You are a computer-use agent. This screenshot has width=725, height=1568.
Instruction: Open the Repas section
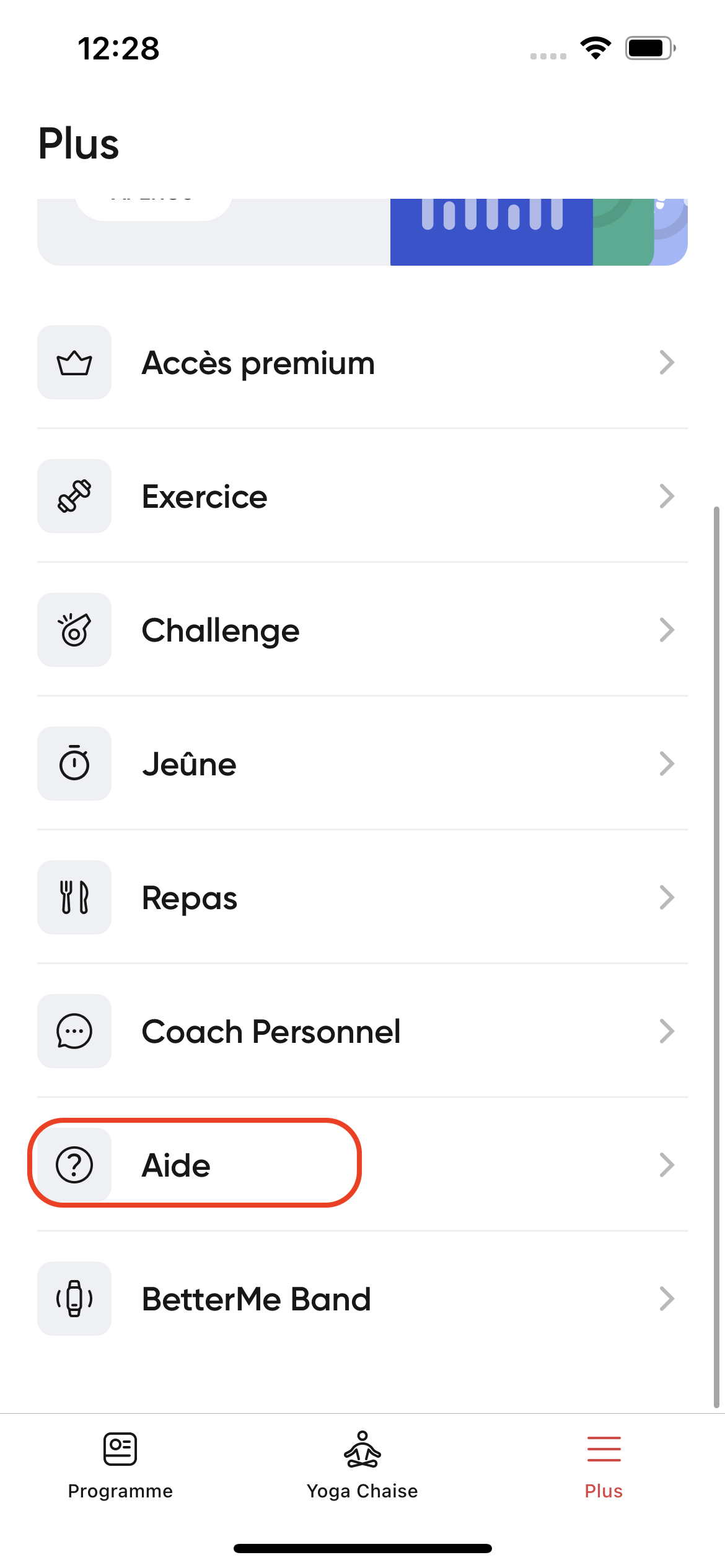click(x=362, y=898)
